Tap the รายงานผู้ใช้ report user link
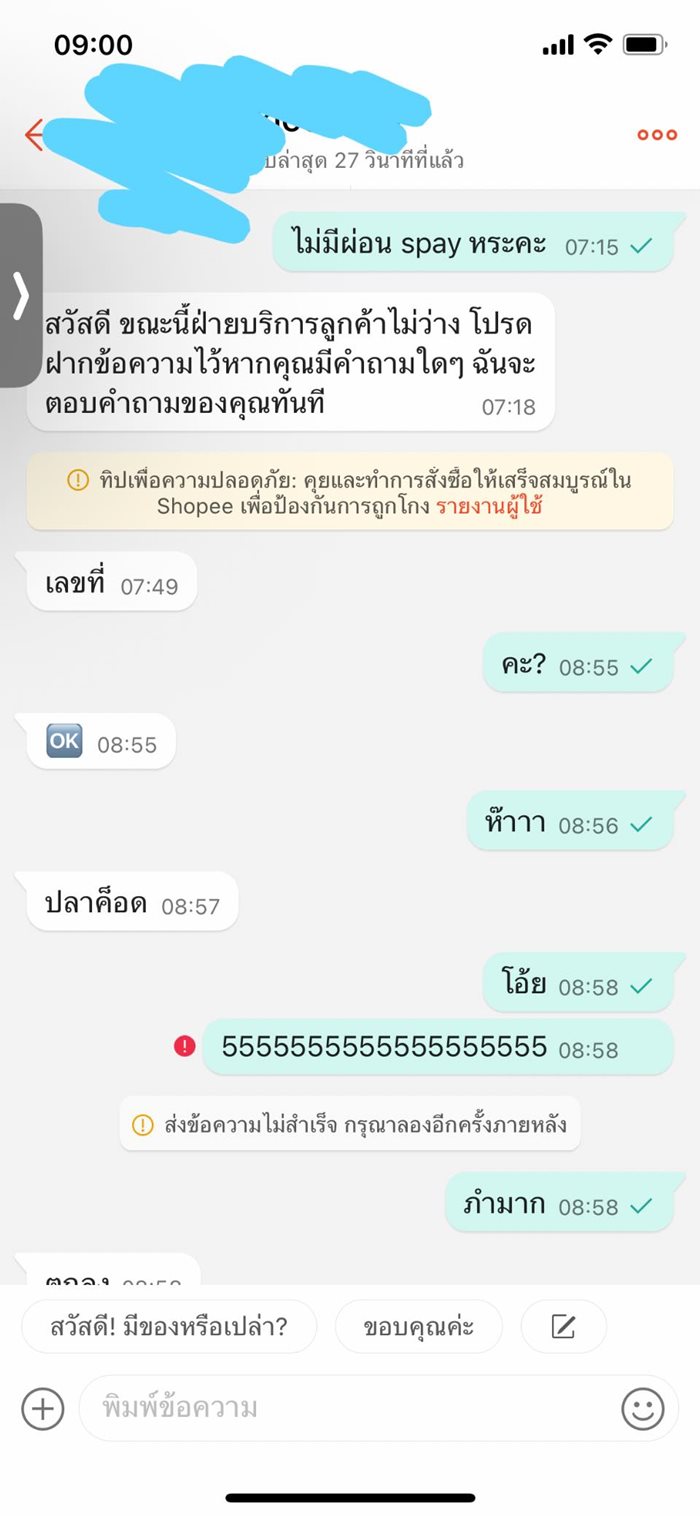700x1516 pixels. 489,507
